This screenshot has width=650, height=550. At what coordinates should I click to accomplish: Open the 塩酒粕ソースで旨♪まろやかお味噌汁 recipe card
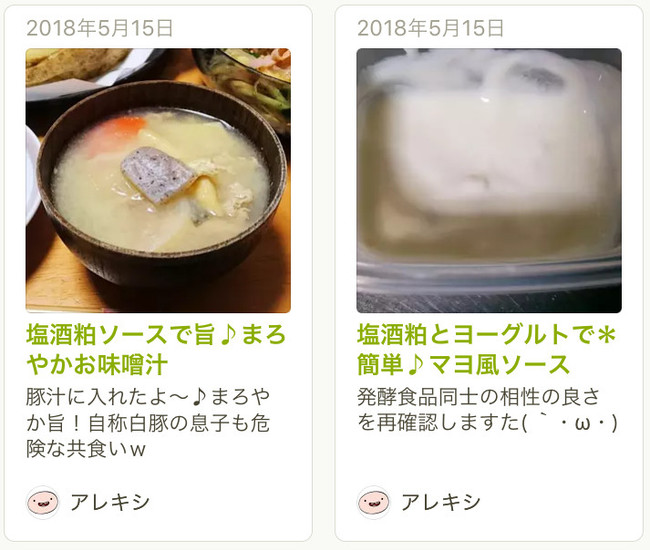click(157, 347)
